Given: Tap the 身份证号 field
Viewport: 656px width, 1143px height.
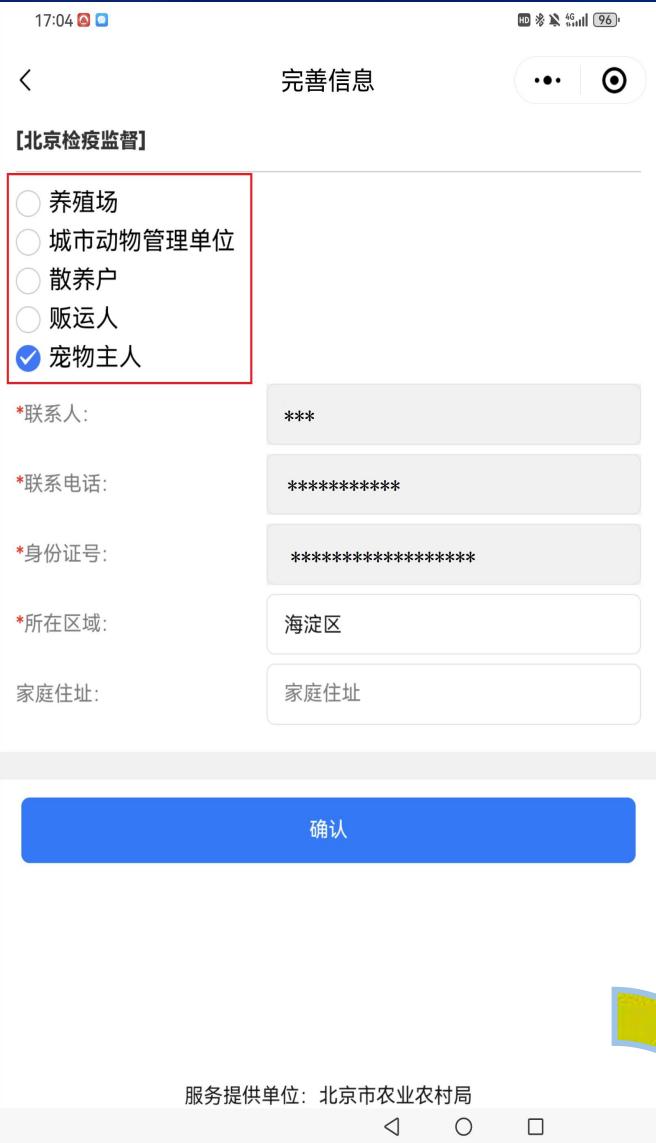Looking at the screenshot, I should pyautogui.click(x=453, y=555).
